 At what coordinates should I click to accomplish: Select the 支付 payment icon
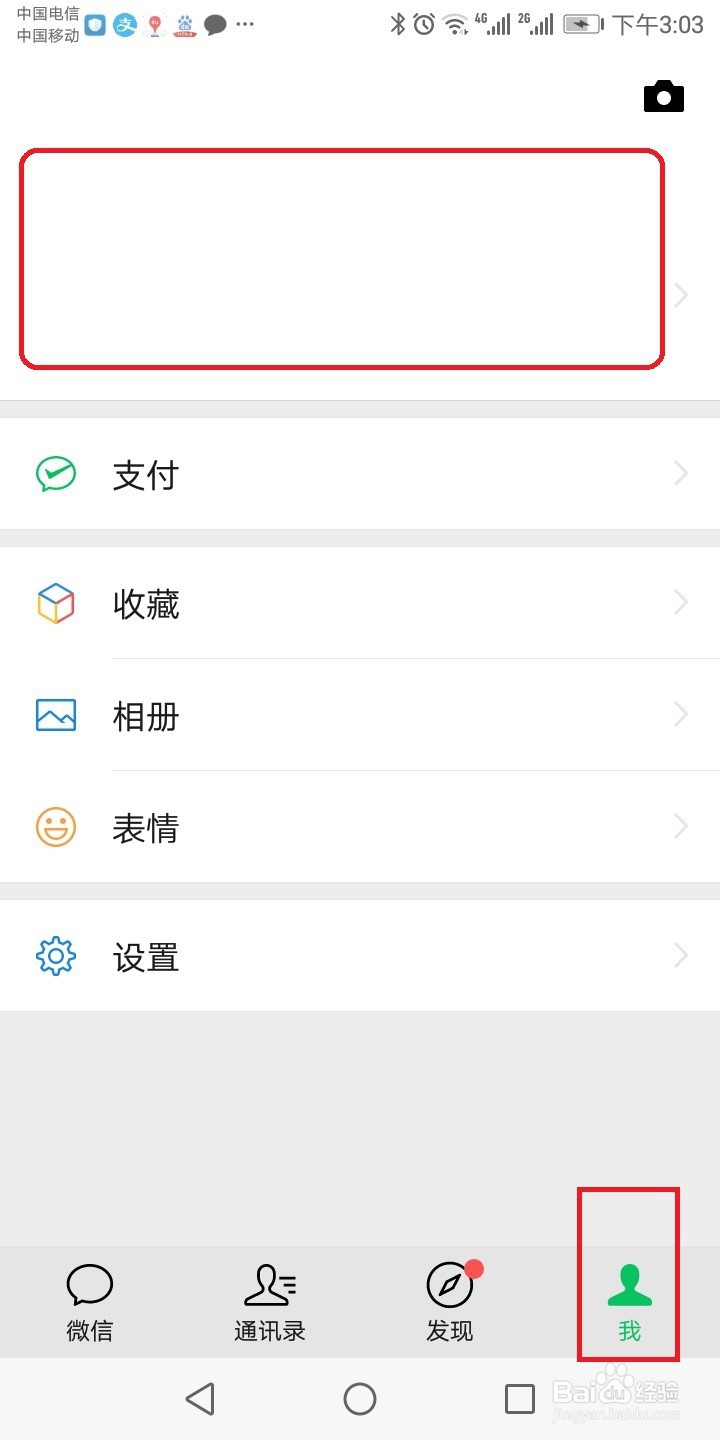click(57, 473)
